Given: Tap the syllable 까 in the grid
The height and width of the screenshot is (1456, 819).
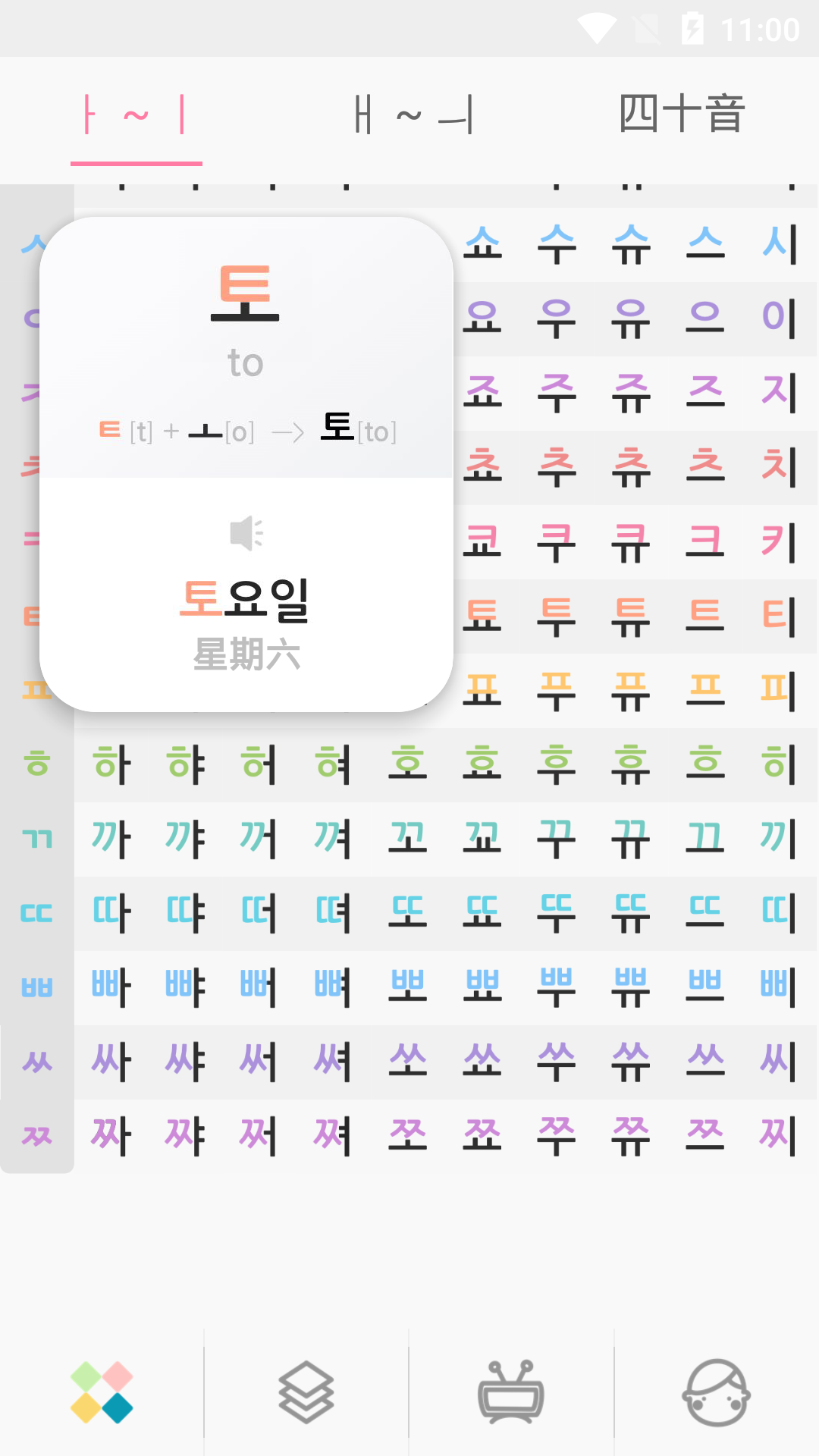Looking at the screenshot, I should [x=111, y=839].
